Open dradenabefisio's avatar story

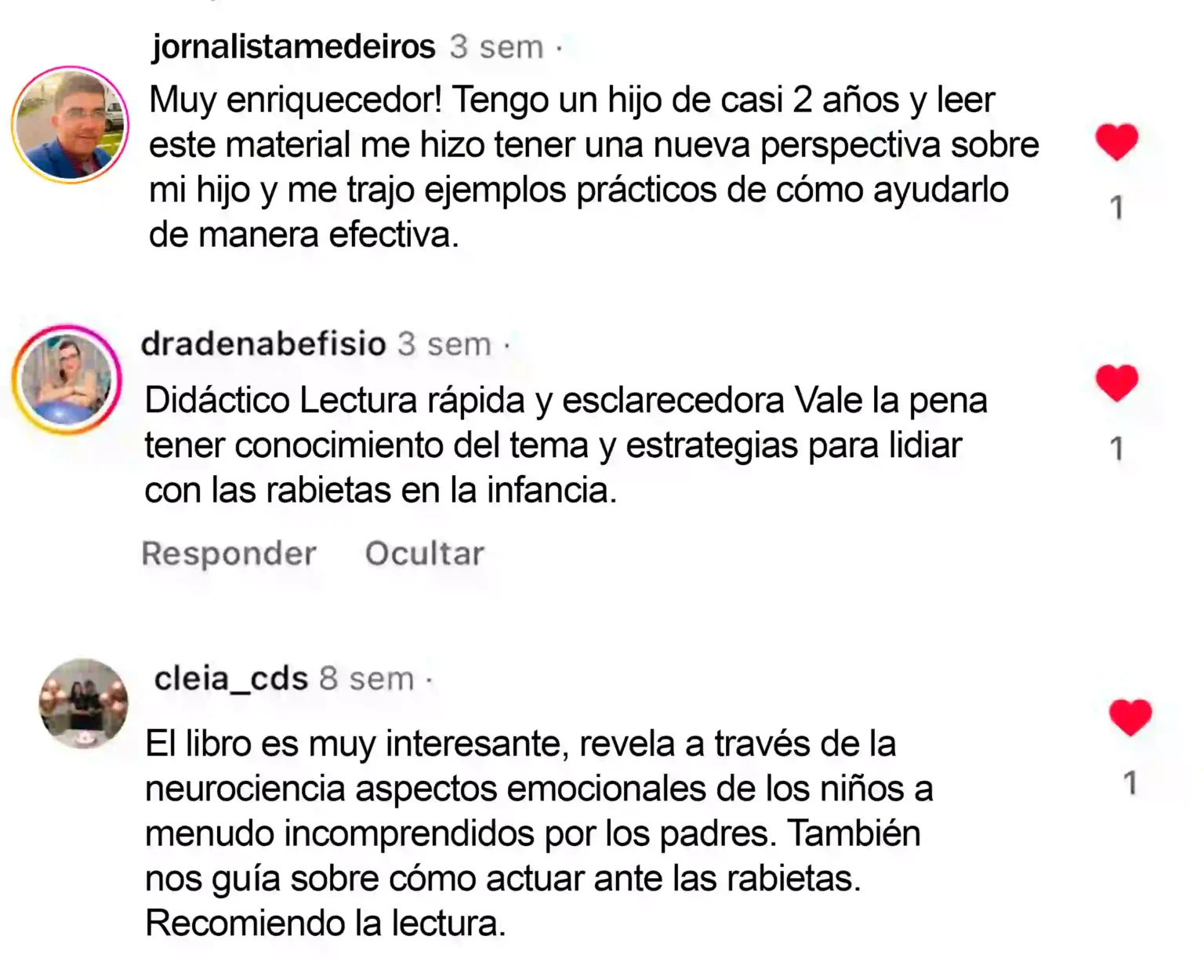click(x=67, y=379)
